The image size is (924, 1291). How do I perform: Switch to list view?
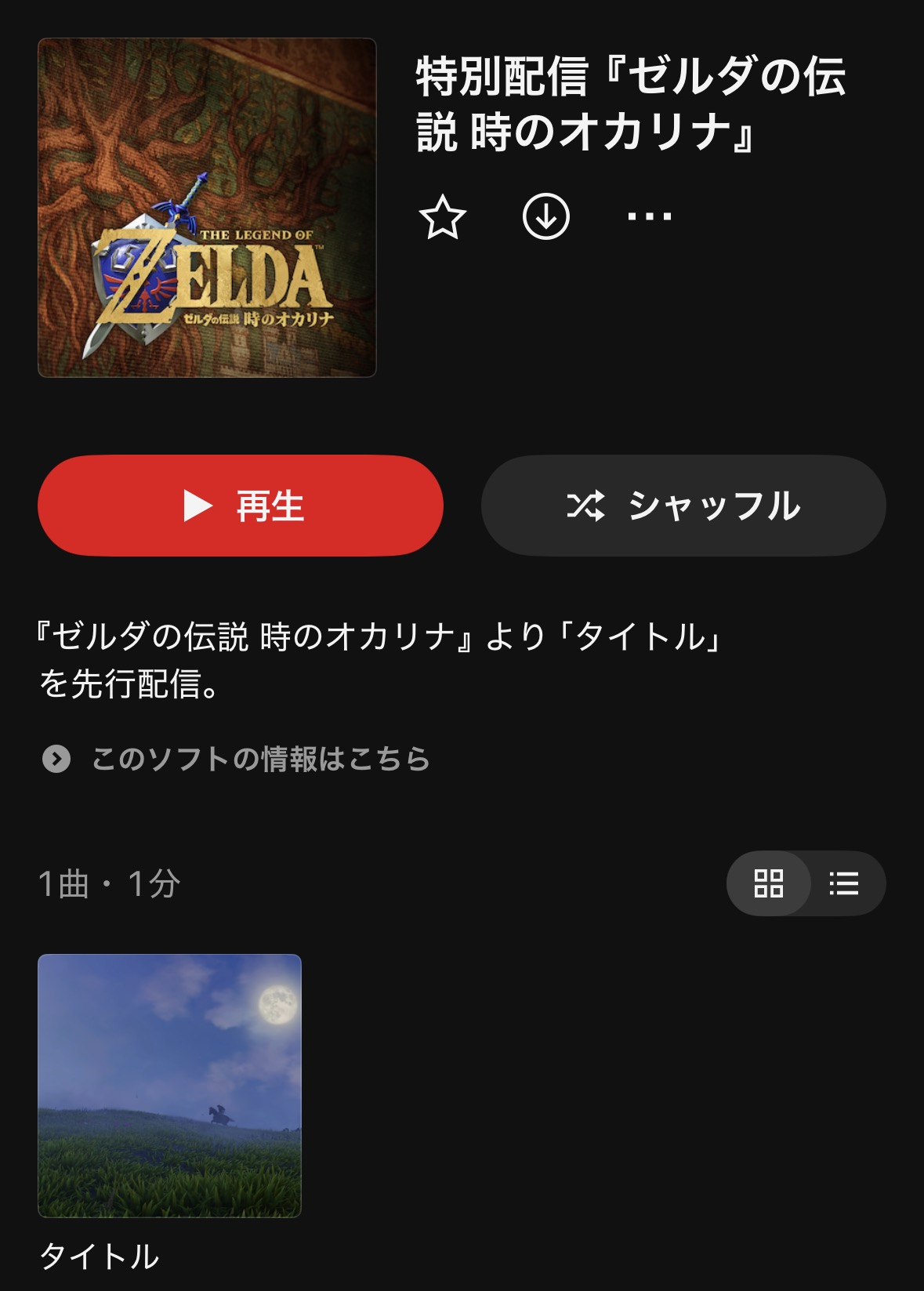click(845, 883)
